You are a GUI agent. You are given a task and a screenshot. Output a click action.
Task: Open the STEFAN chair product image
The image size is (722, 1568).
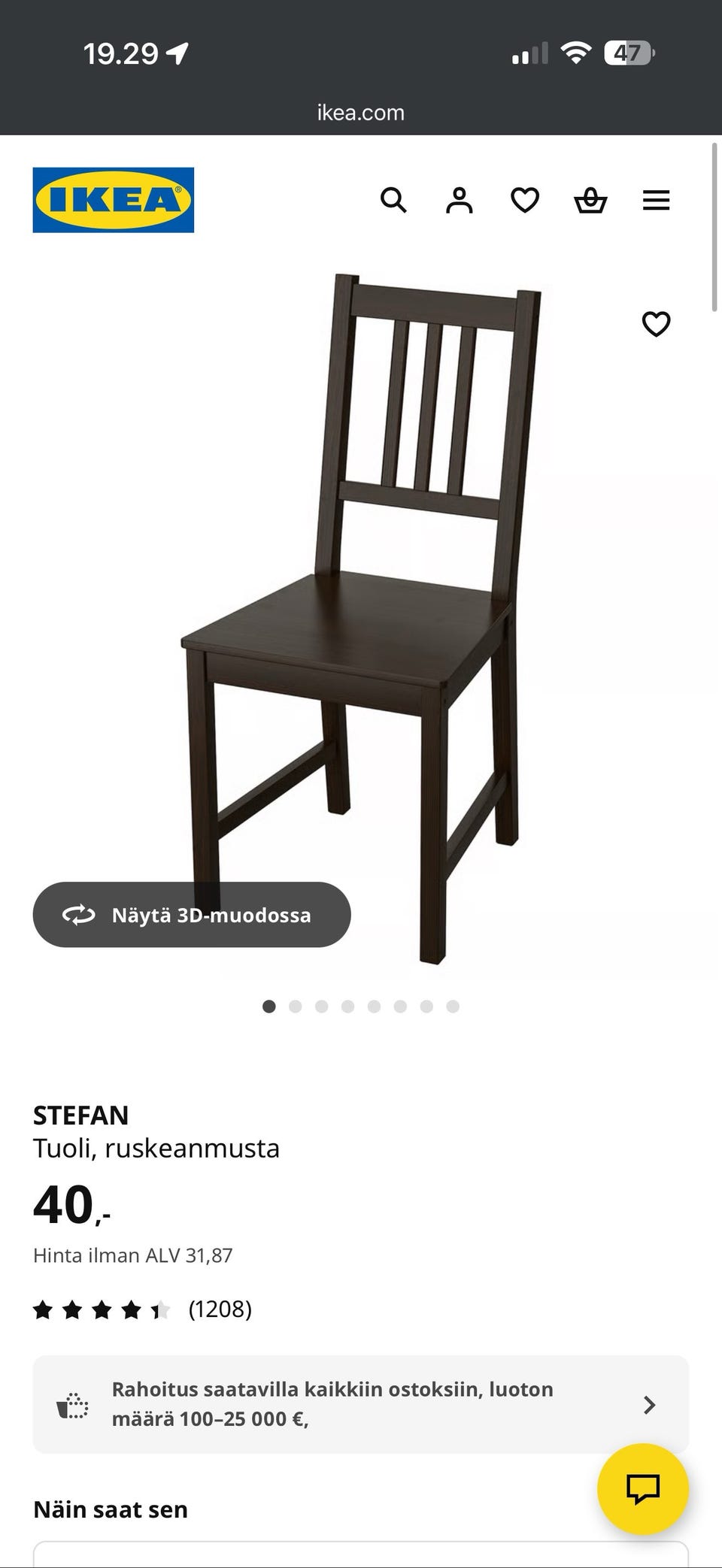click(359, 616)
